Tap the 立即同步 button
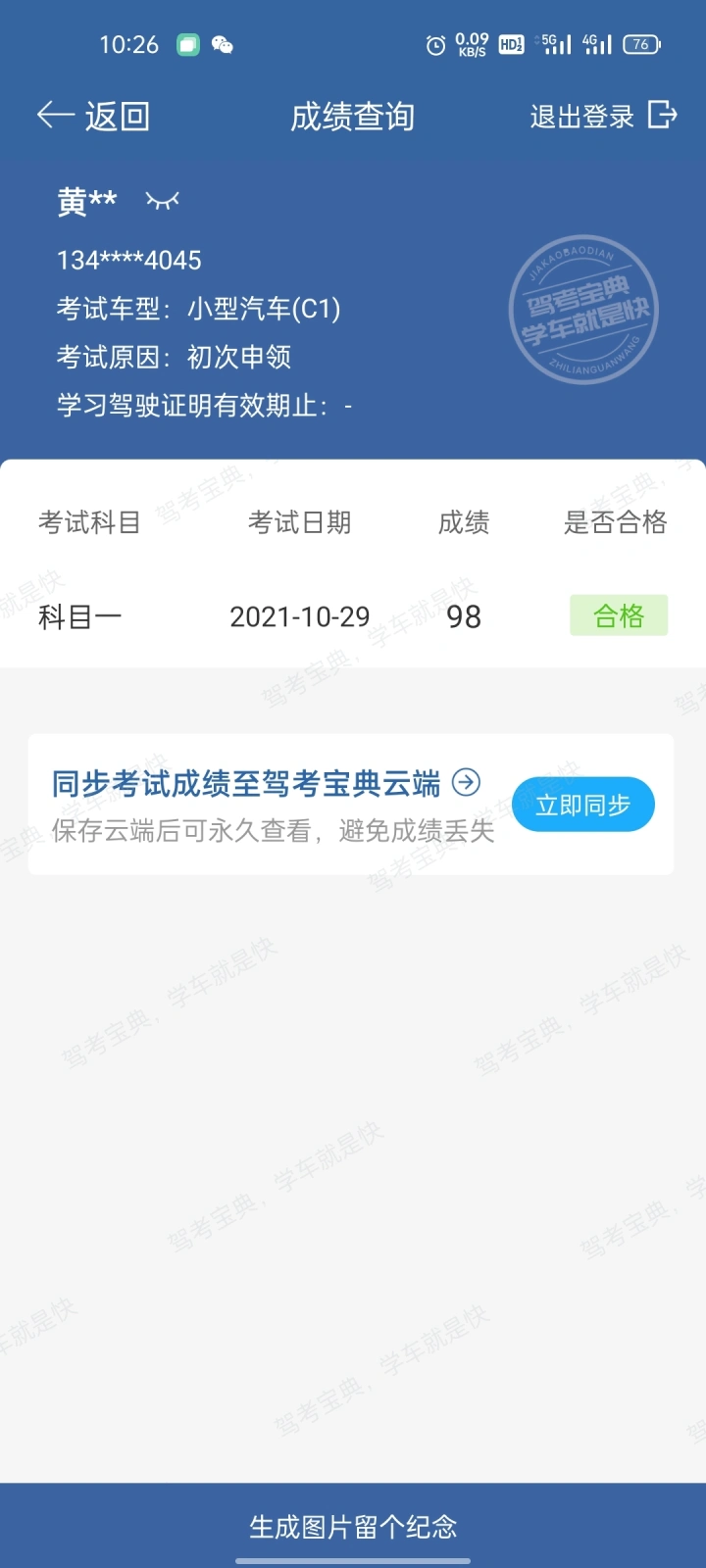 (582, 805)
